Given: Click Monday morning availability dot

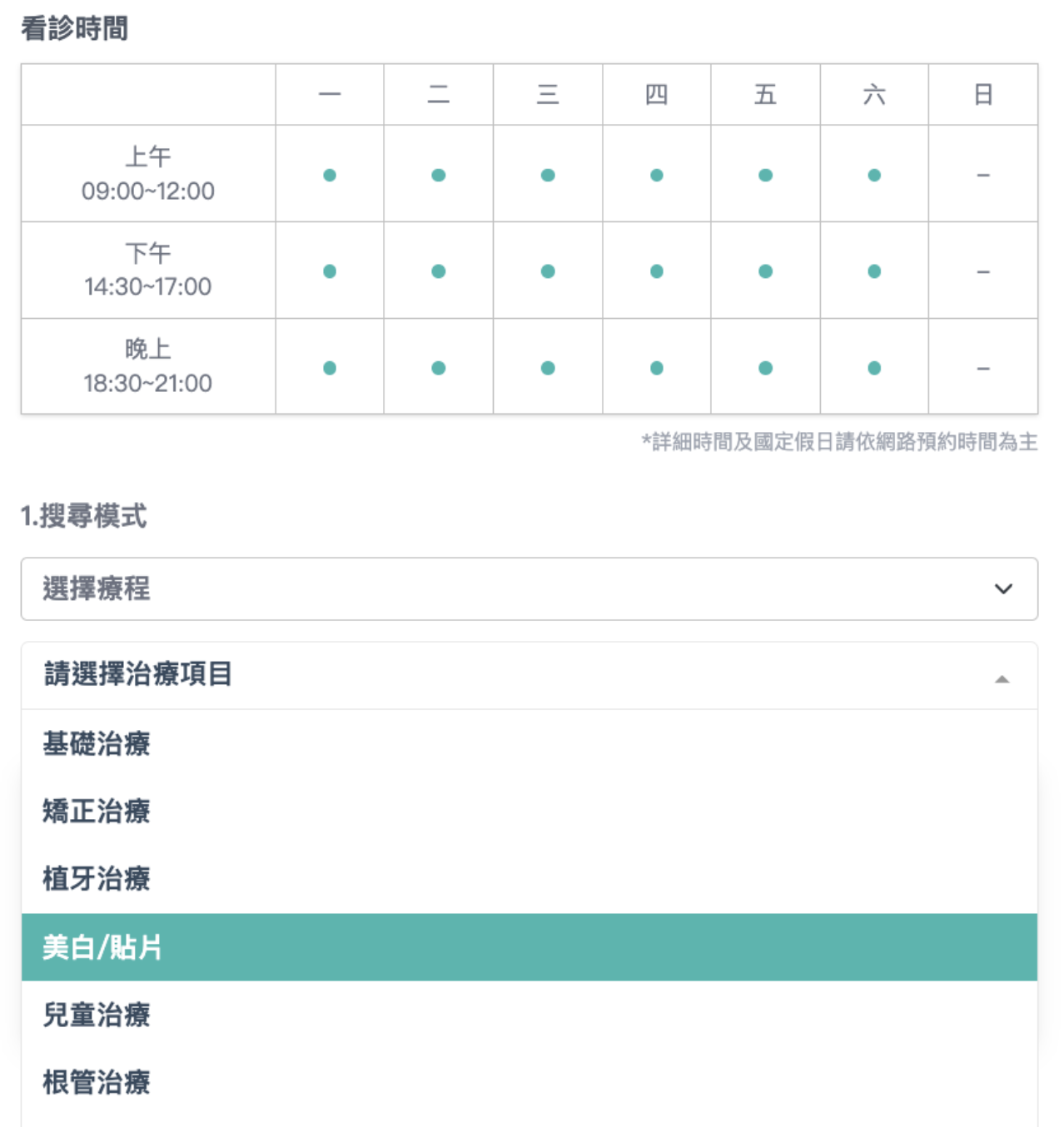Looking at the screenshot, I should click(x=330, y=175).
